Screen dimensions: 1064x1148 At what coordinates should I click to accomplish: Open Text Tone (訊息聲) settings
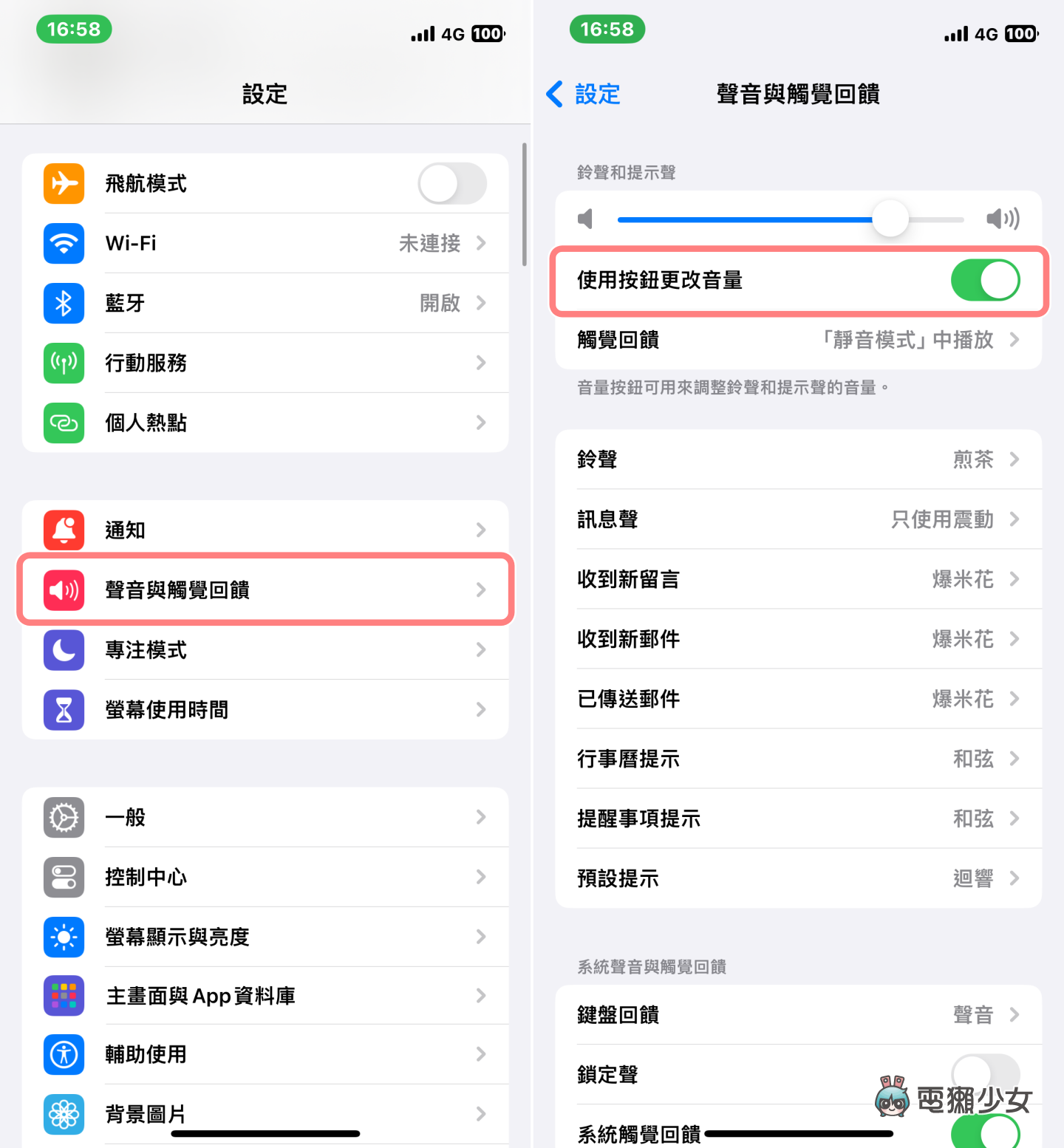tap(798, 519)
